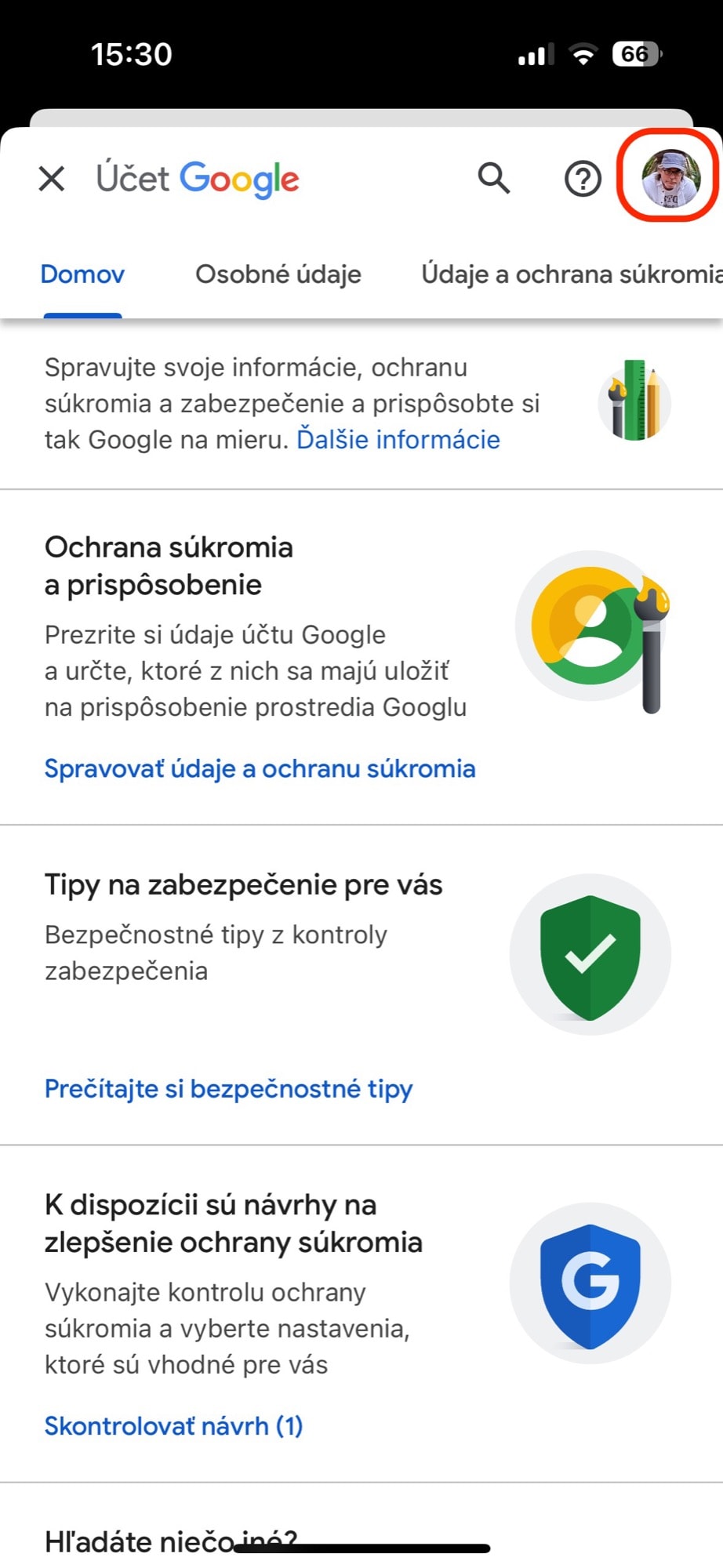
Task: Close the Google Account screen
Action: [x=52, y=179]
